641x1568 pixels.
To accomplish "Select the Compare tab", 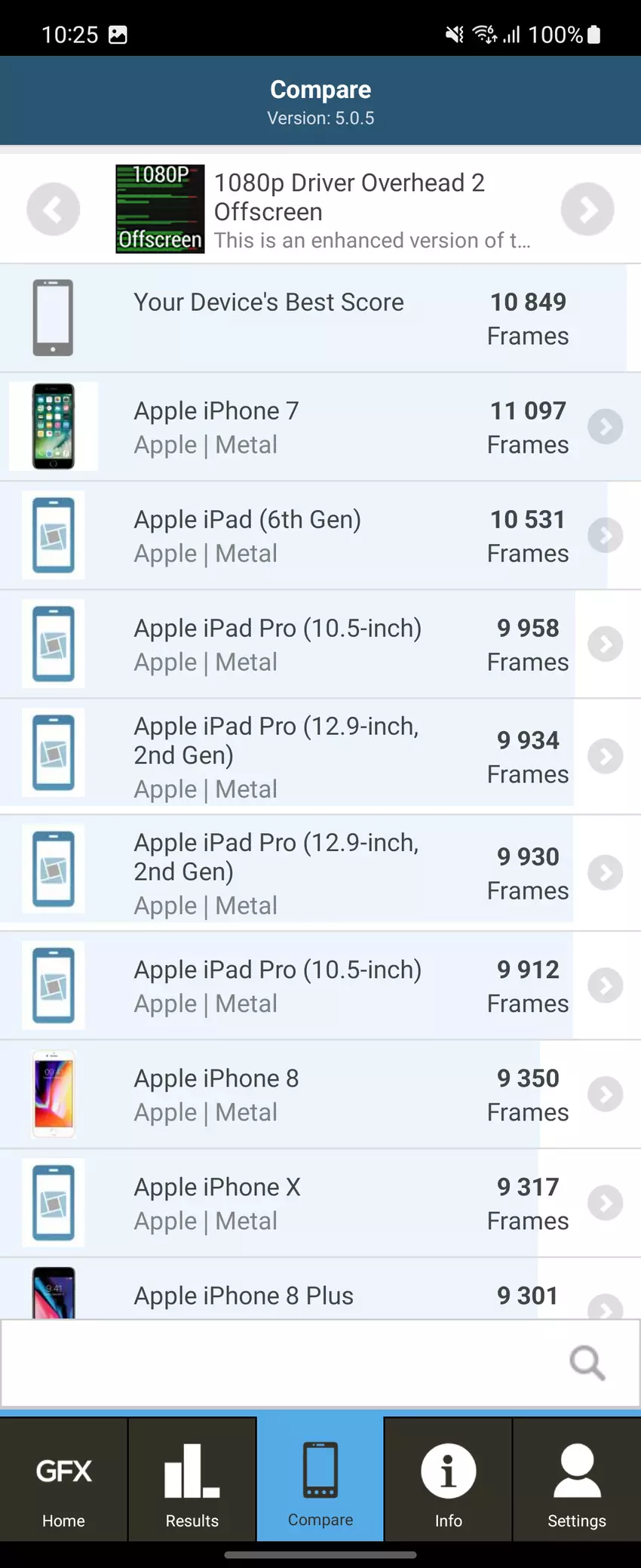I will [x=320, y=1480].
